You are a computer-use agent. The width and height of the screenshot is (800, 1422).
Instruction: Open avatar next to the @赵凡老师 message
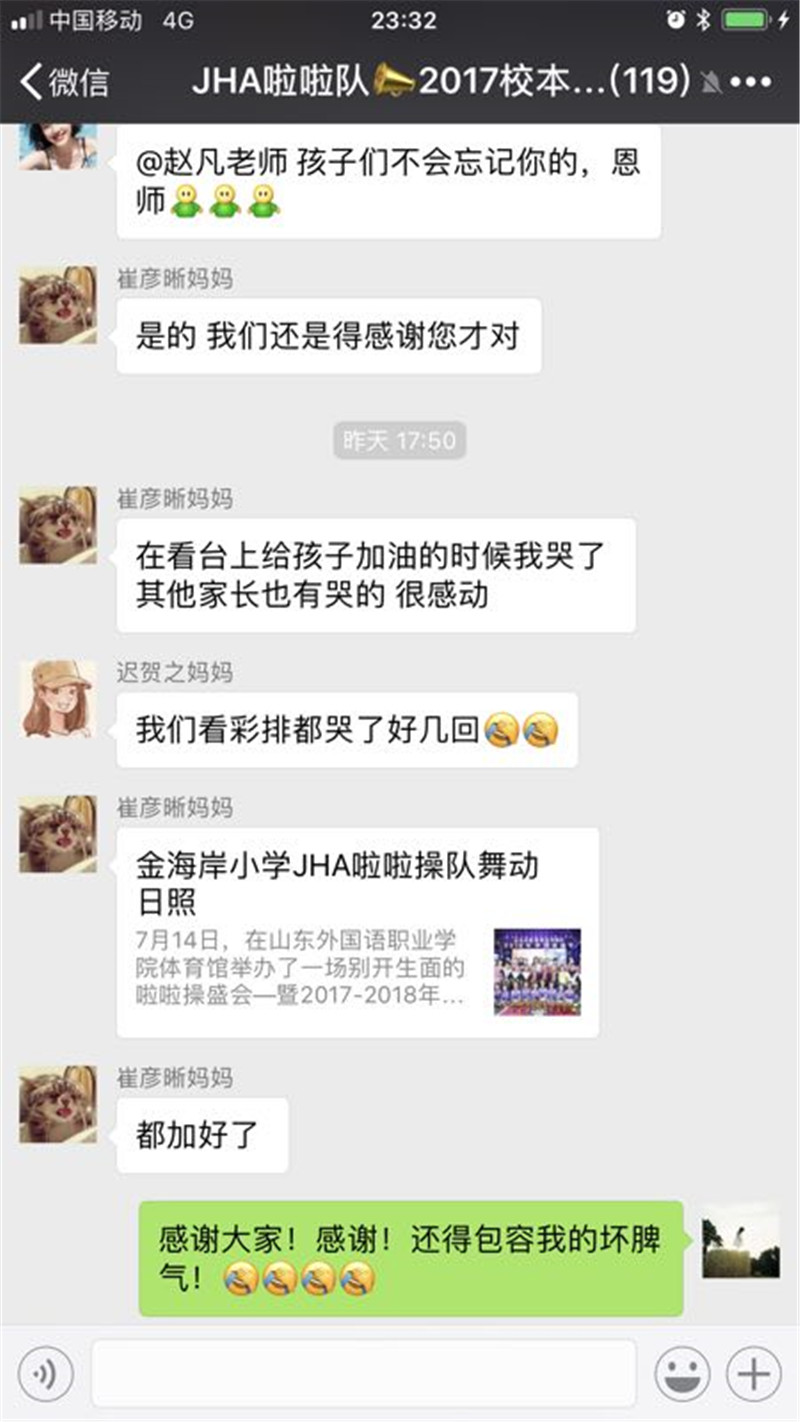(x=58, y=146)
